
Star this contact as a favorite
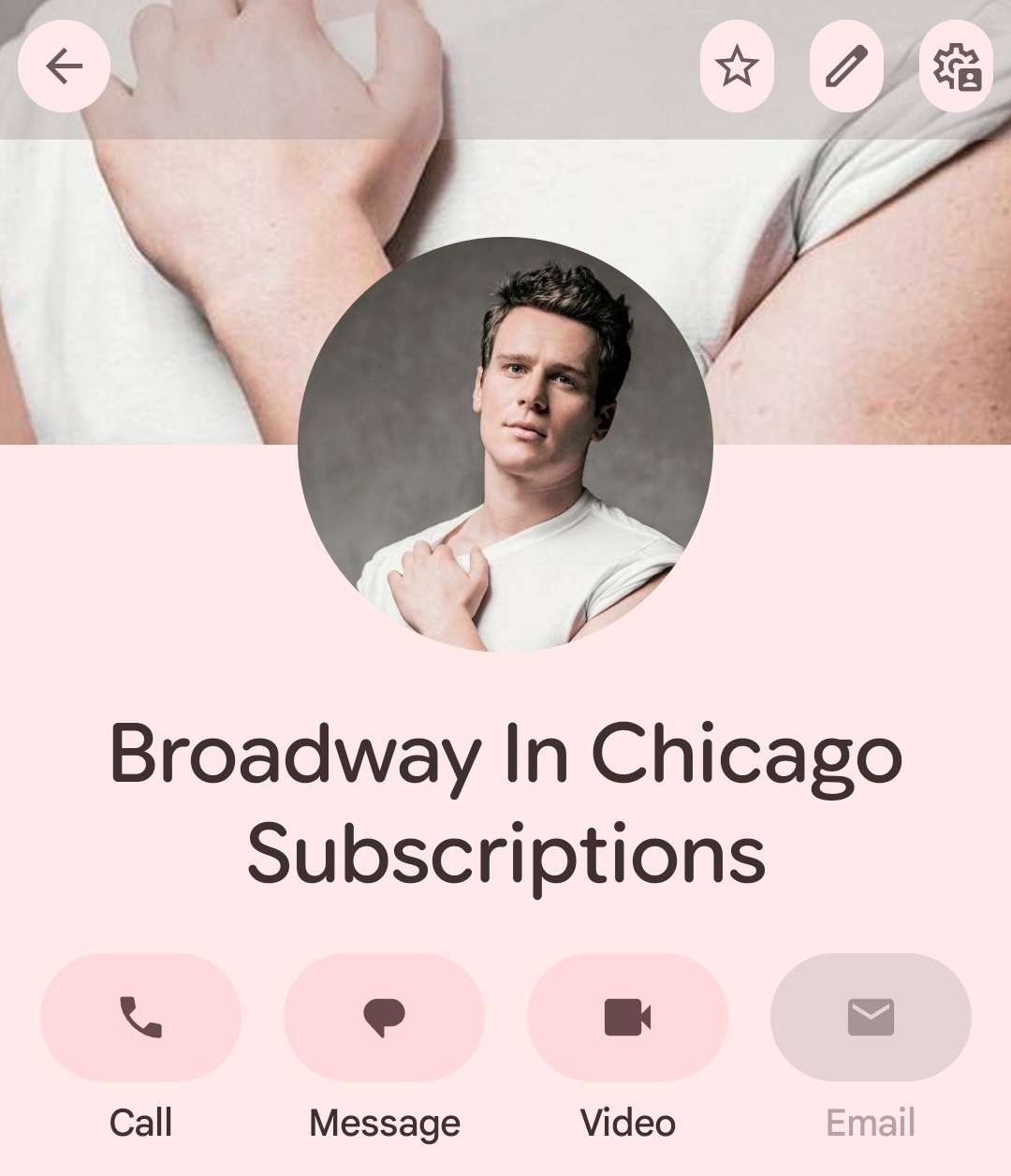point(737,66)
